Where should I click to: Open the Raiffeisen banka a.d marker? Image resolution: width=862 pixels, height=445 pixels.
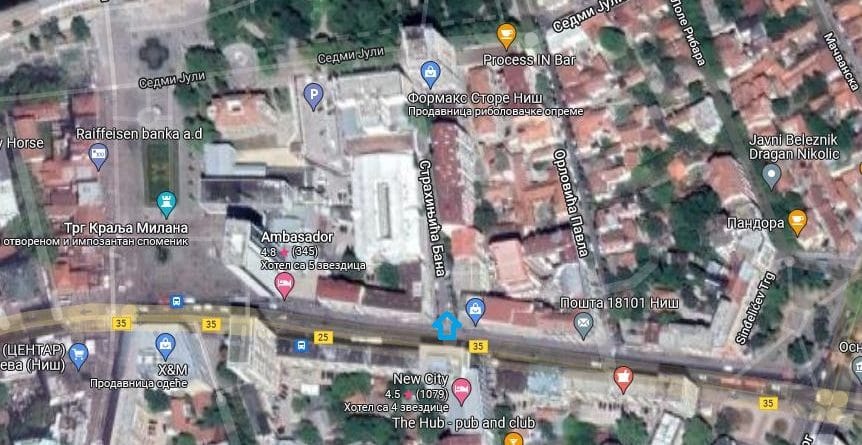pyautogui.click(x=98, y=154)
